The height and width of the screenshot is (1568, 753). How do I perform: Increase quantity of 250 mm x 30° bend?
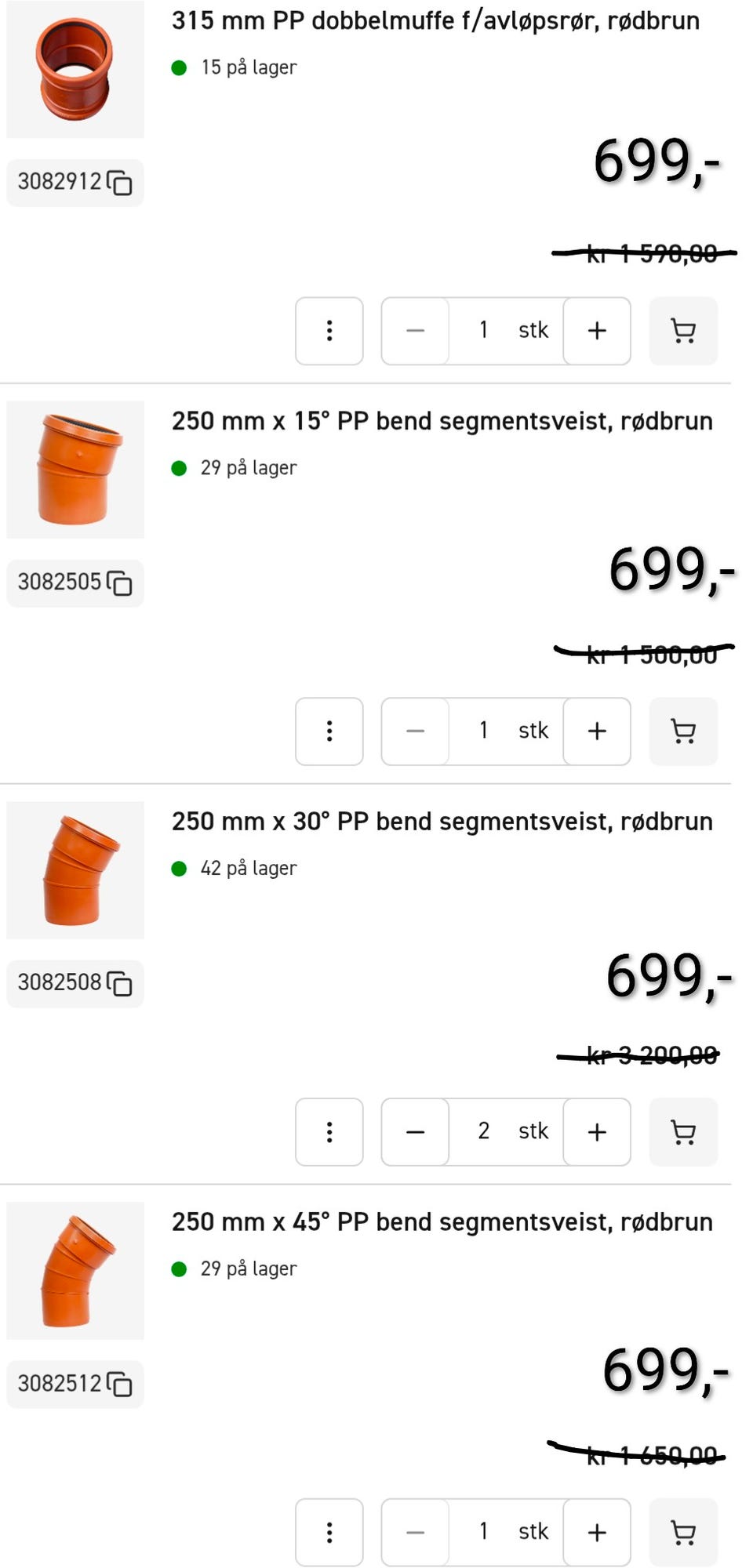coord(597,1132)
